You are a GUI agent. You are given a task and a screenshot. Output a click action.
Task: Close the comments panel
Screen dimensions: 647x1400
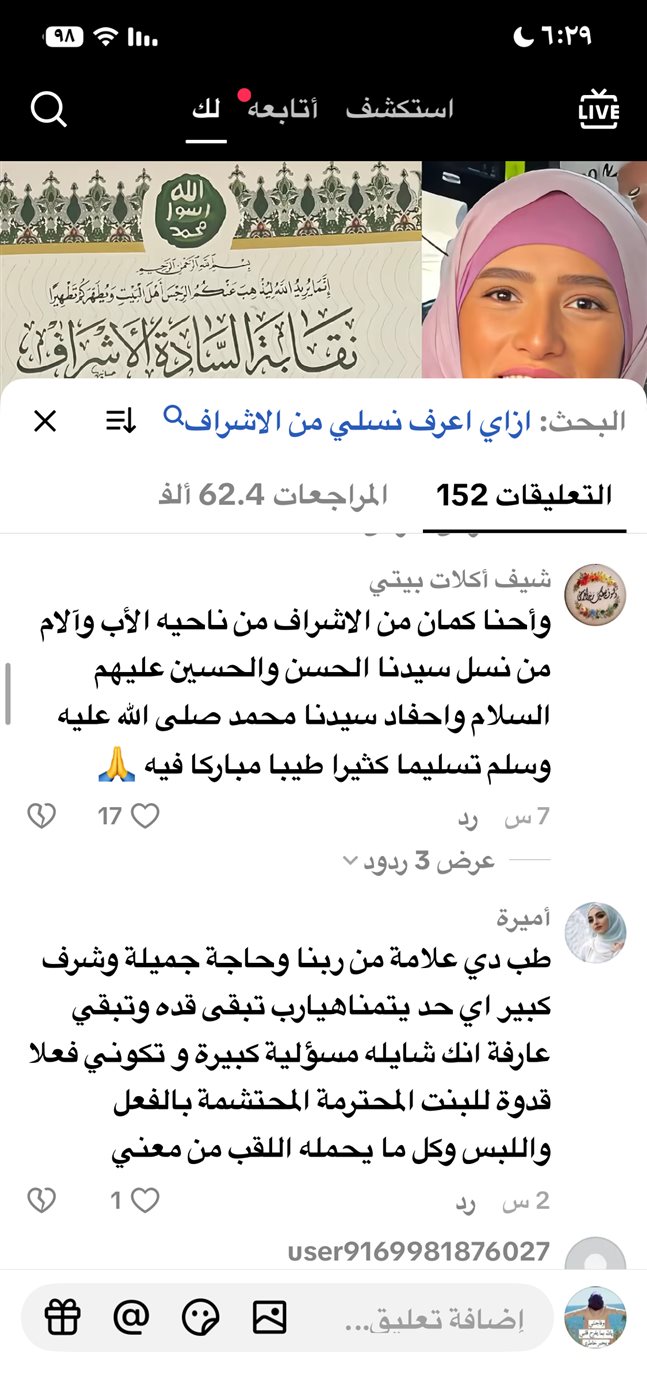(45, 421)
